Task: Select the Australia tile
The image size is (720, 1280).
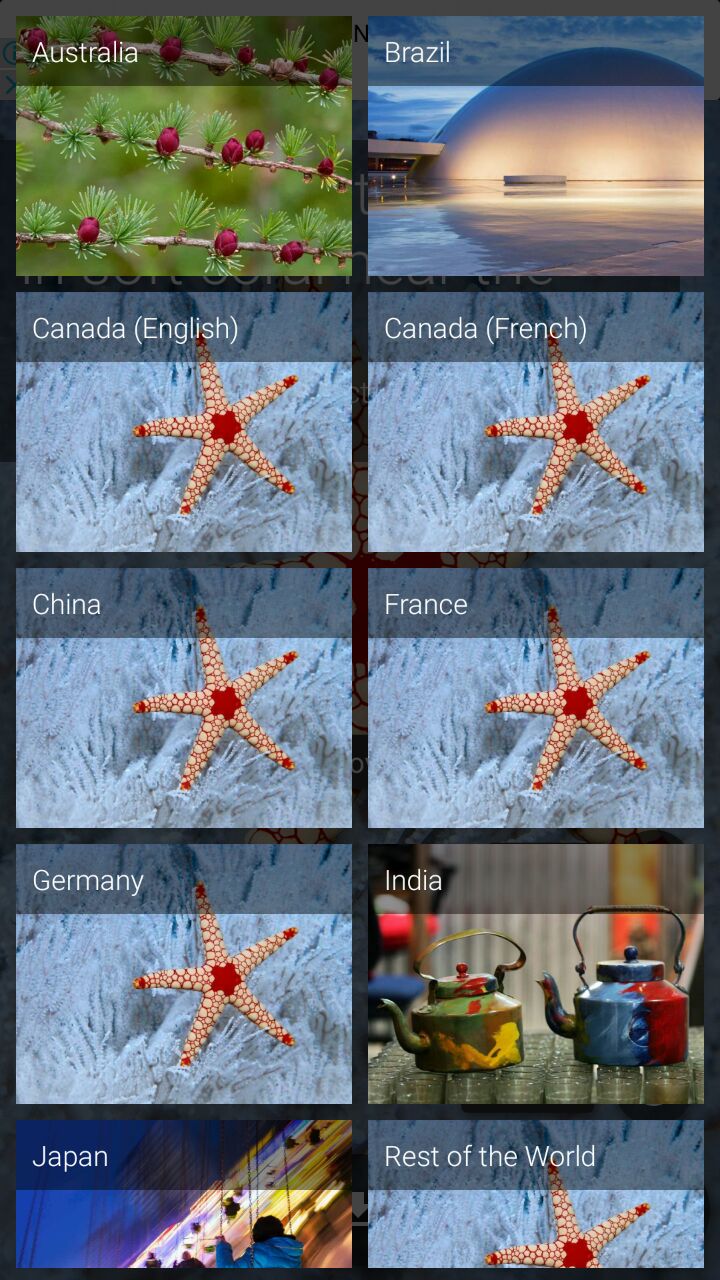Action: 184,146
